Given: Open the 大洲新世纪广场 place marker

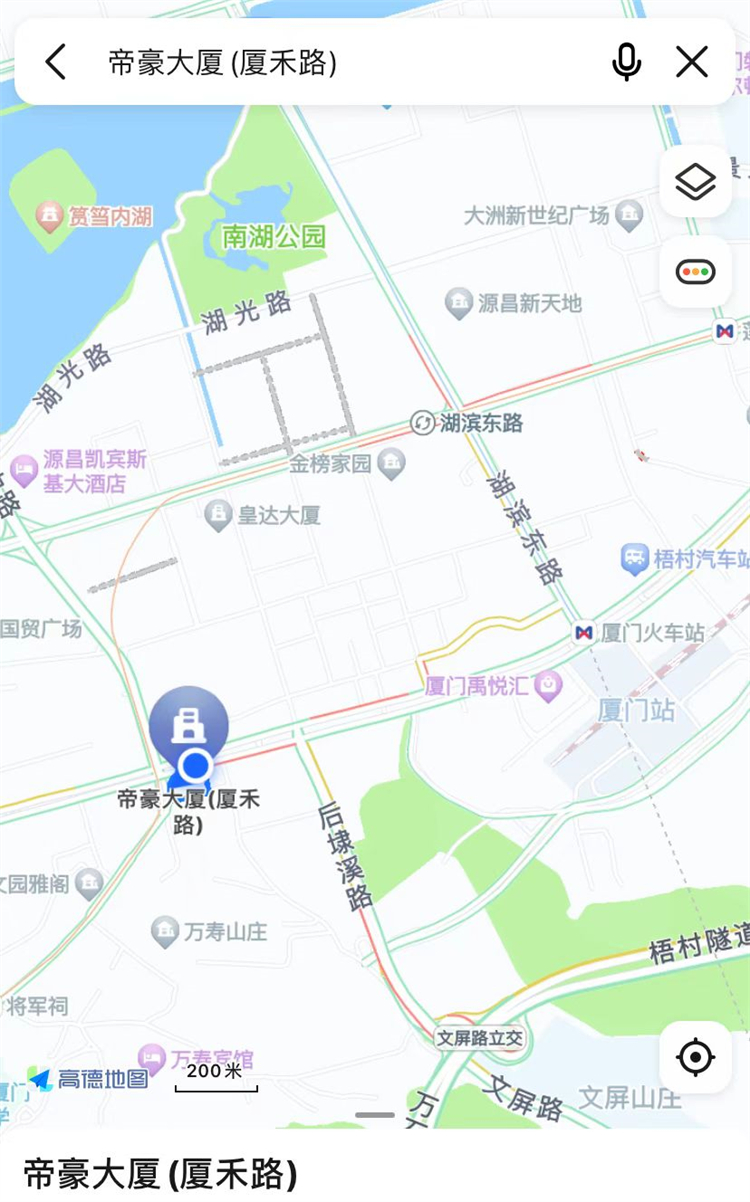Looking at the screenshot, I should [629, 215].
